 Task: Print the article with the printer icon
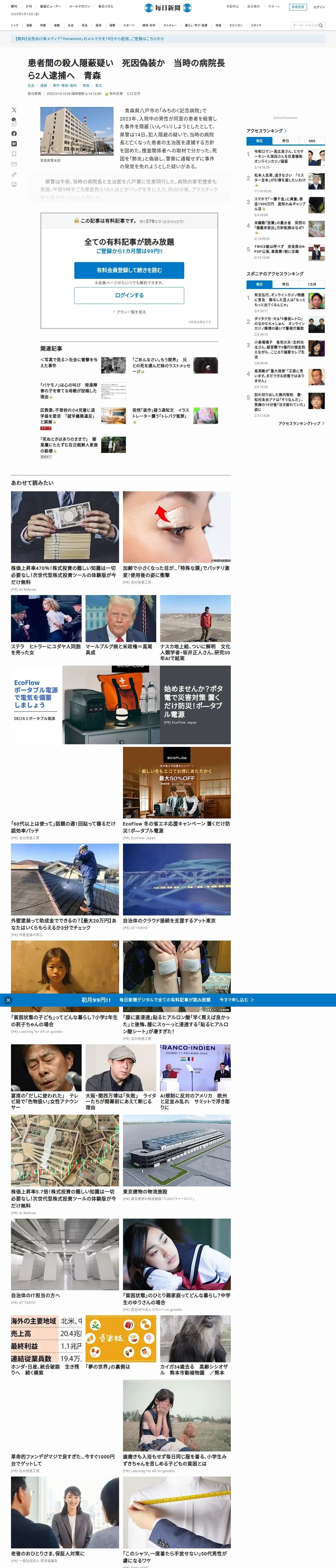point(14,185)
